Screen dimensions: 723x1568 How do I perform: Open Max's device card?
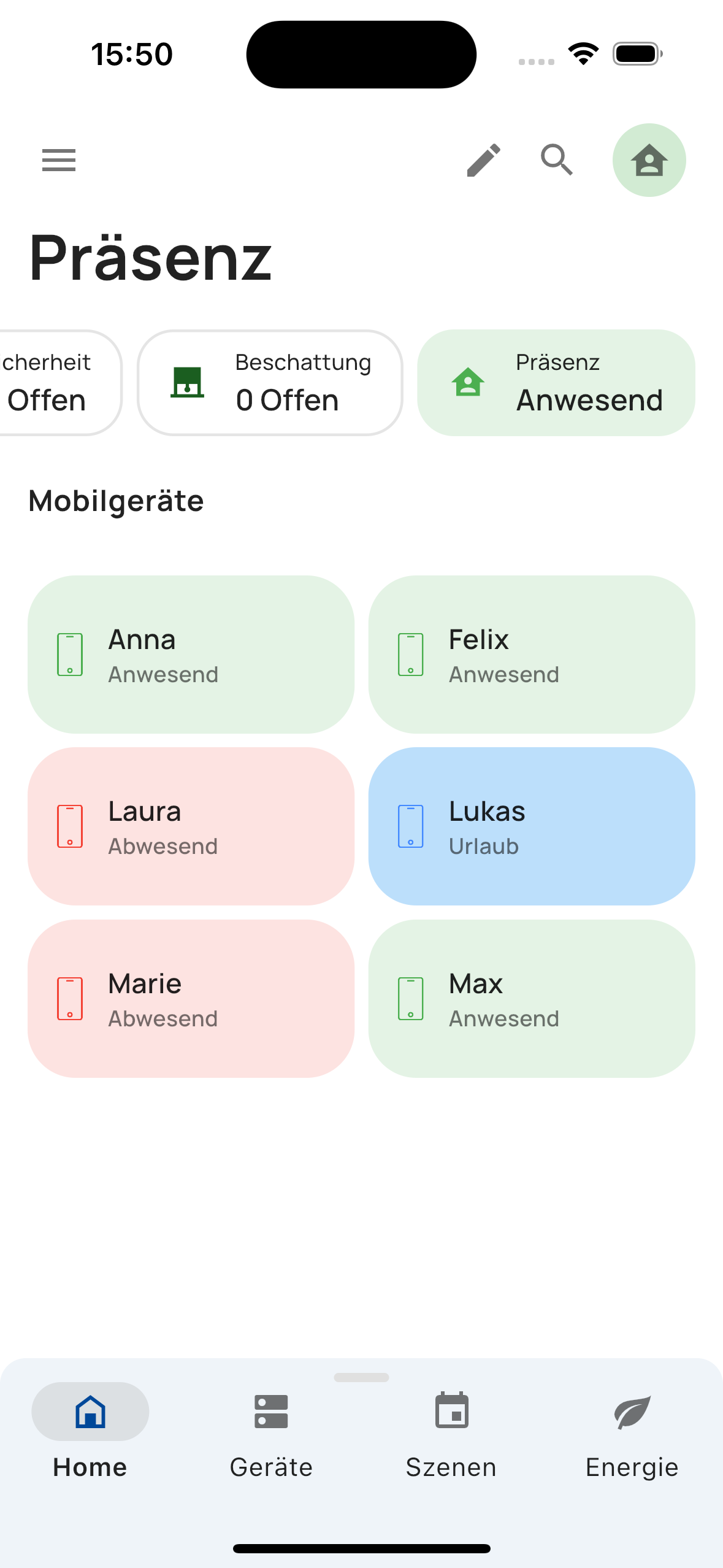(531, 998)
